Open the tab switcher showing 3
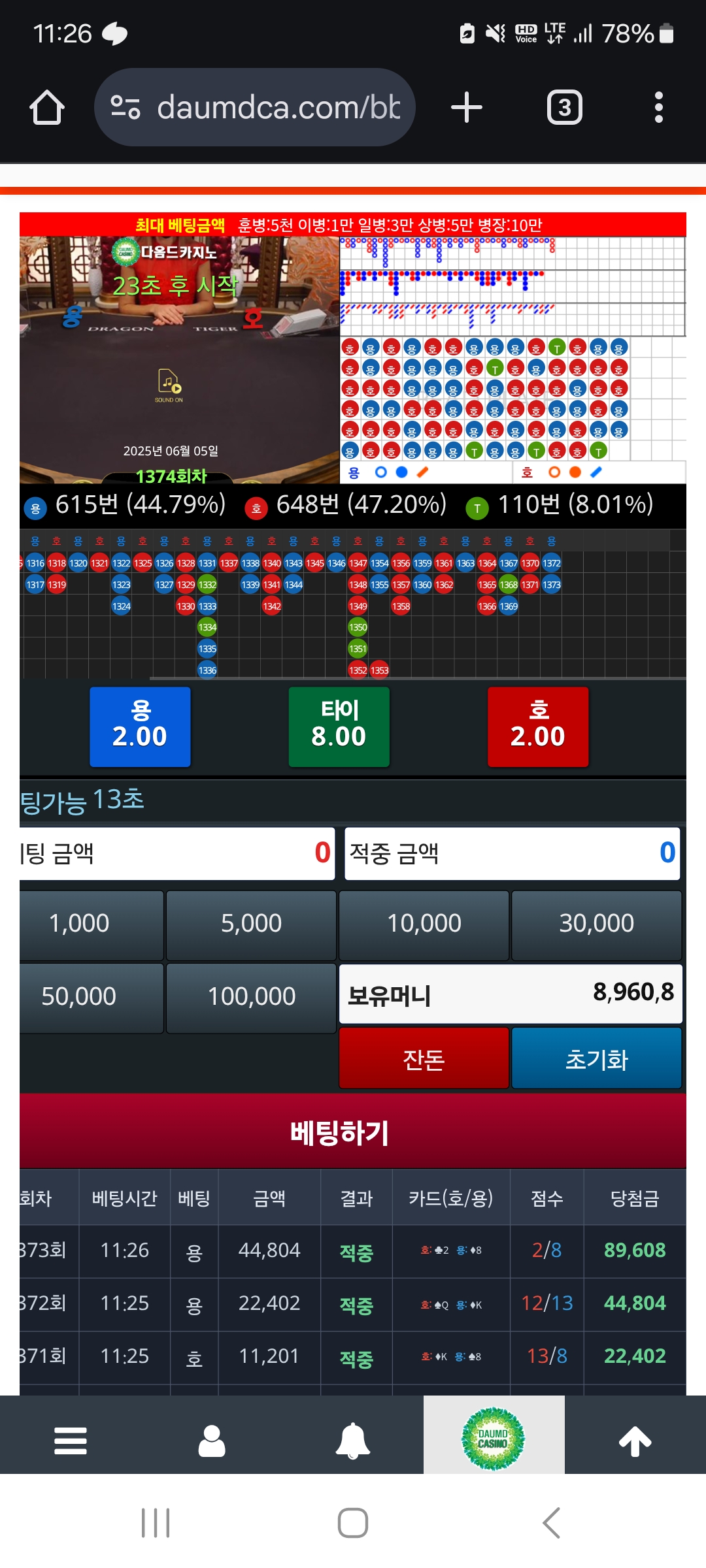Viewport: 706px width, 1568px height. tap(565, 107)
